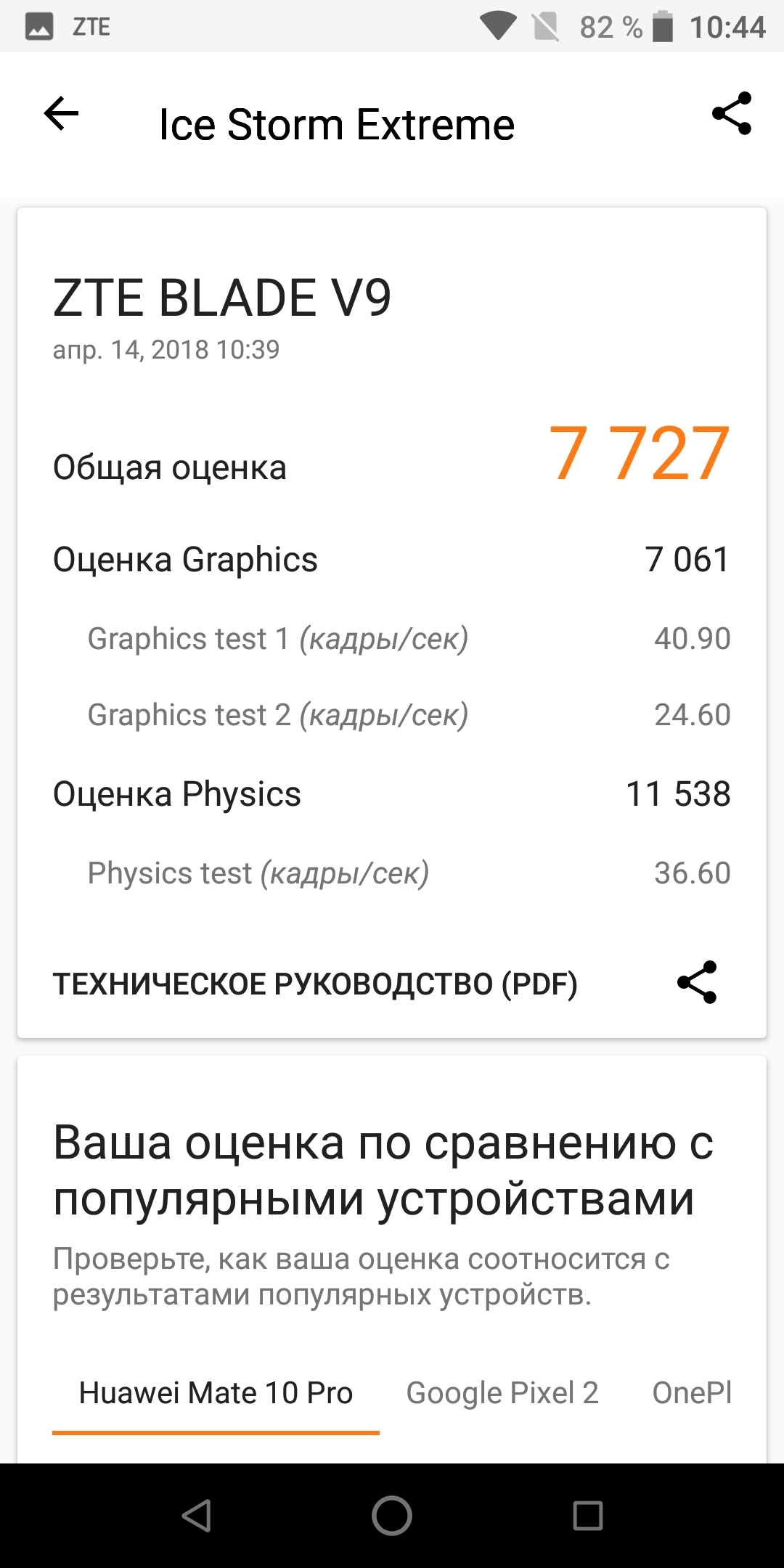Share result via the top-right share icon
Viewport: 784px width, 1568px height.
tap(732, 113)
